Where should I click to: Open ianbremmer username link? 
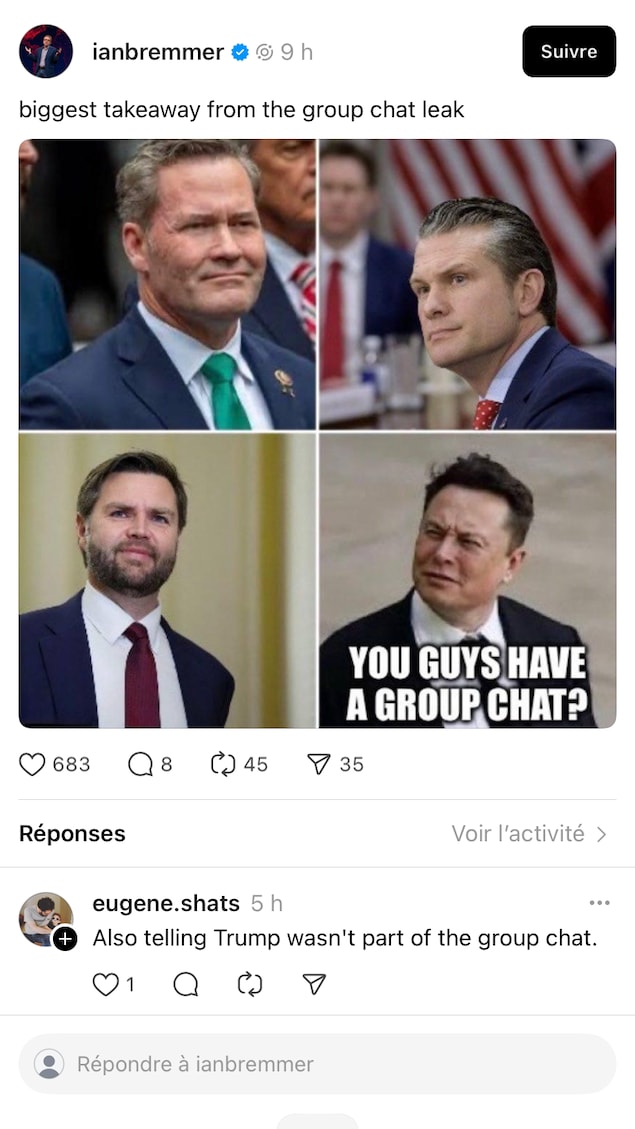(157, 52)
